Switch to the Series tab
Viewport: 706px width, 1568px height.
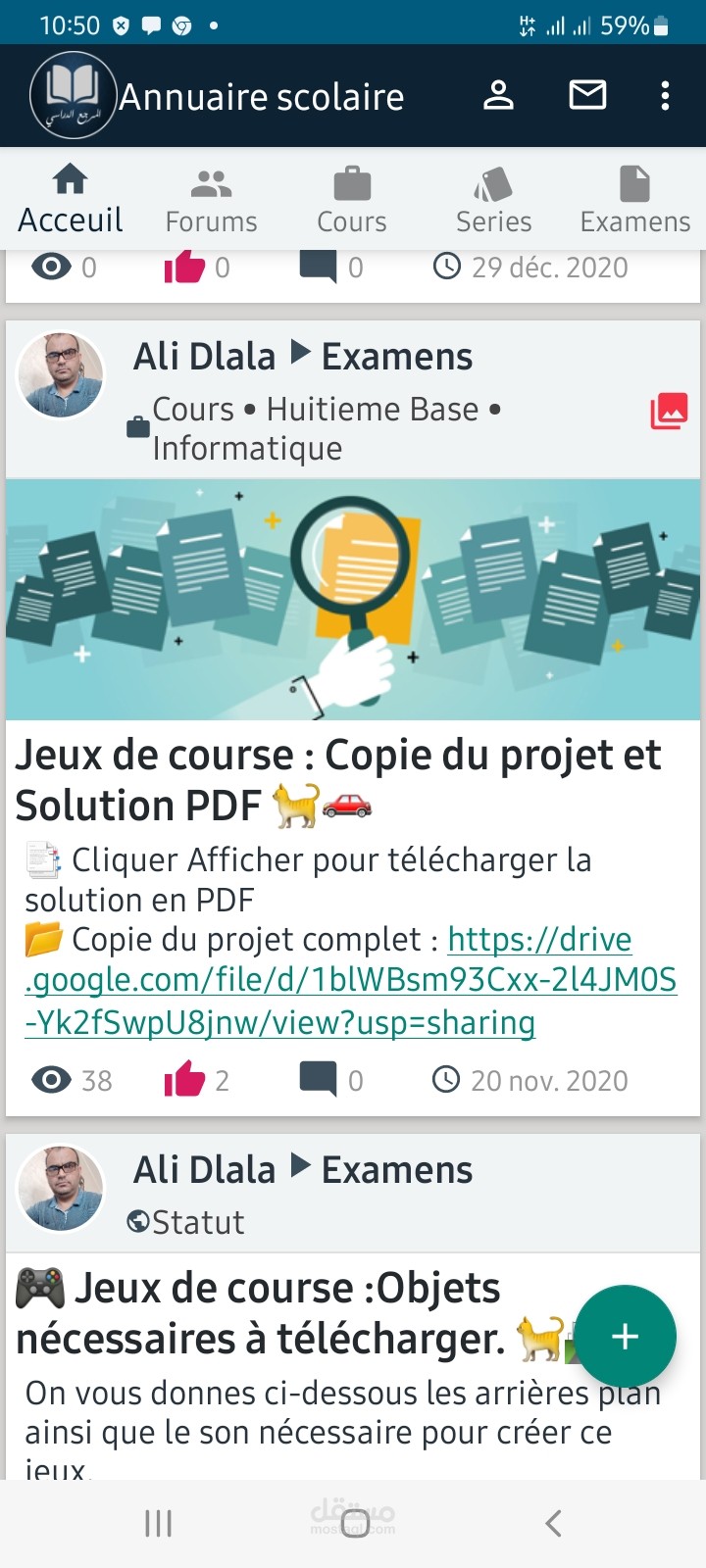[x=493, y=201]
